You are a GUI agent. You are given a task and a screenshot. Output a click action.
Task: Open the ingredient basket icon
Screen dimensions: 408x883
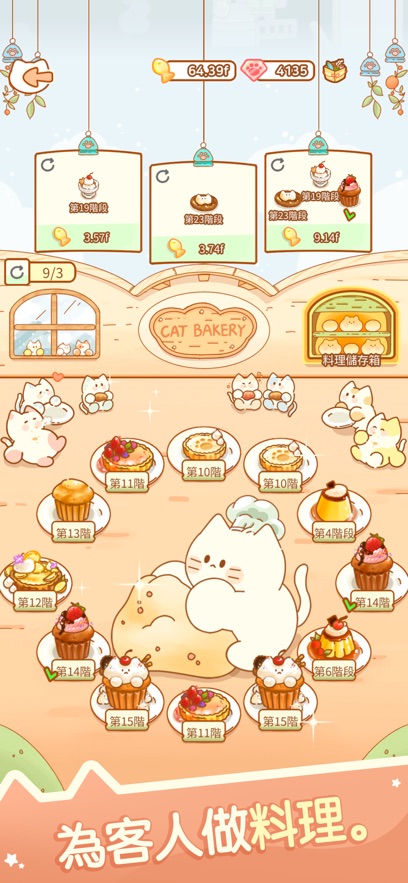334,71
